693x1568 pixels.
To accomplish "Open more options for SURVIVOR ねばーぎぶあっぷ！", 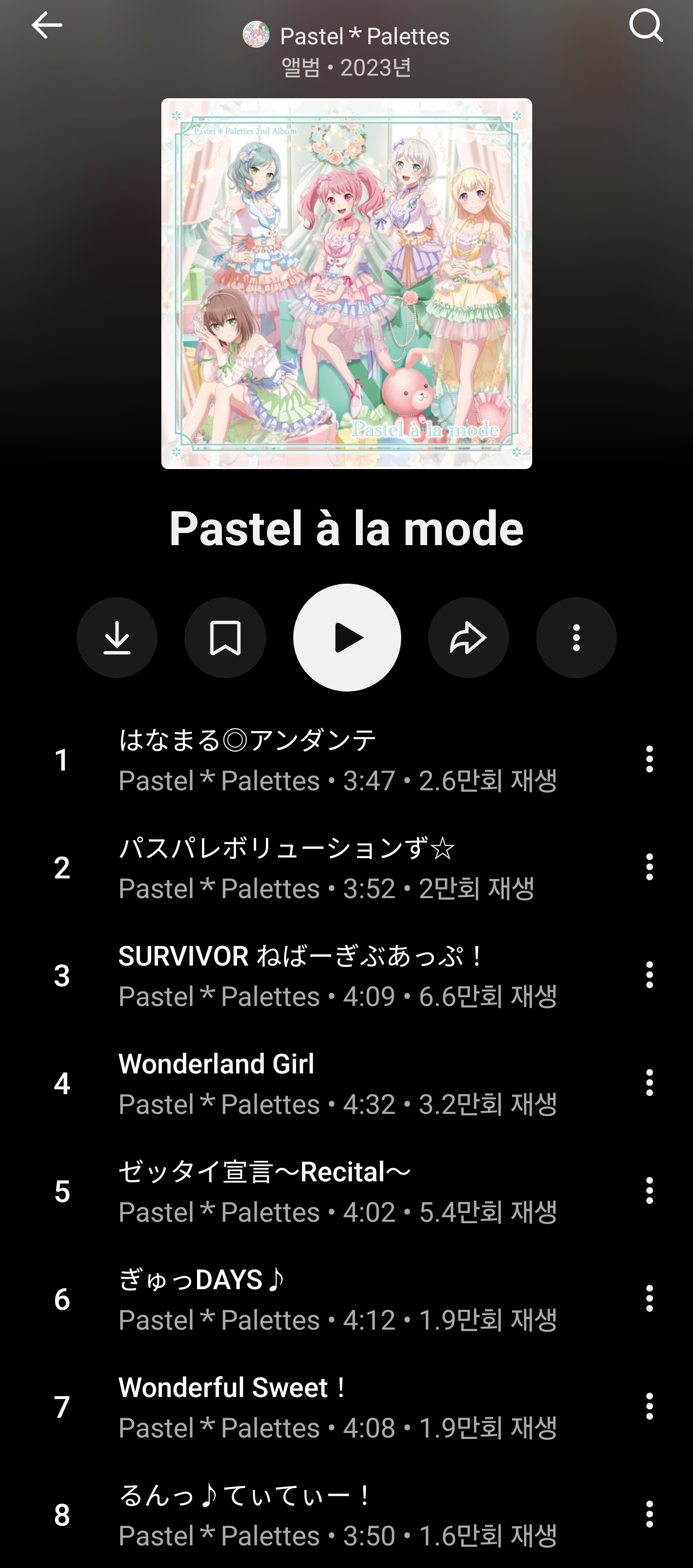I will point(649,975).
